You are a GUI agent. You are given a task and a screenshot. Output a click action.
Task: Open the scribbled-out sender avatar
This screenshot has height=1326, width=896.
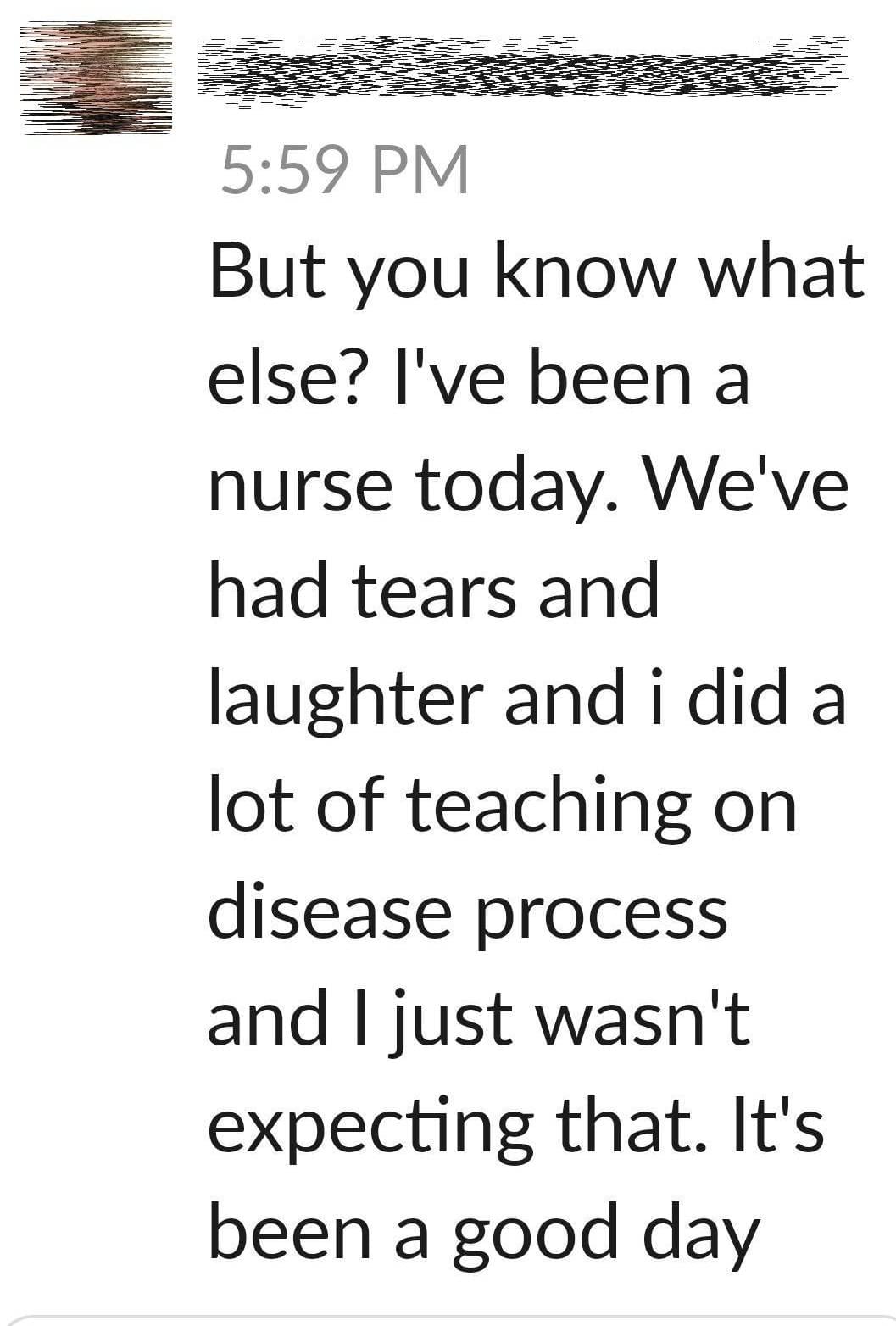96,77
